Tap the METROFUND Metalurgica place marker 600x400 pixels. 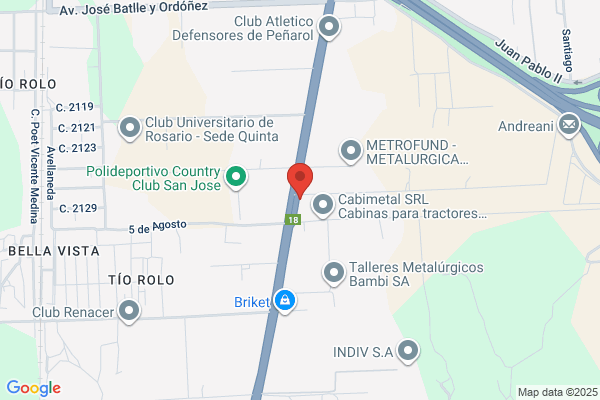[x=350, y=151]
